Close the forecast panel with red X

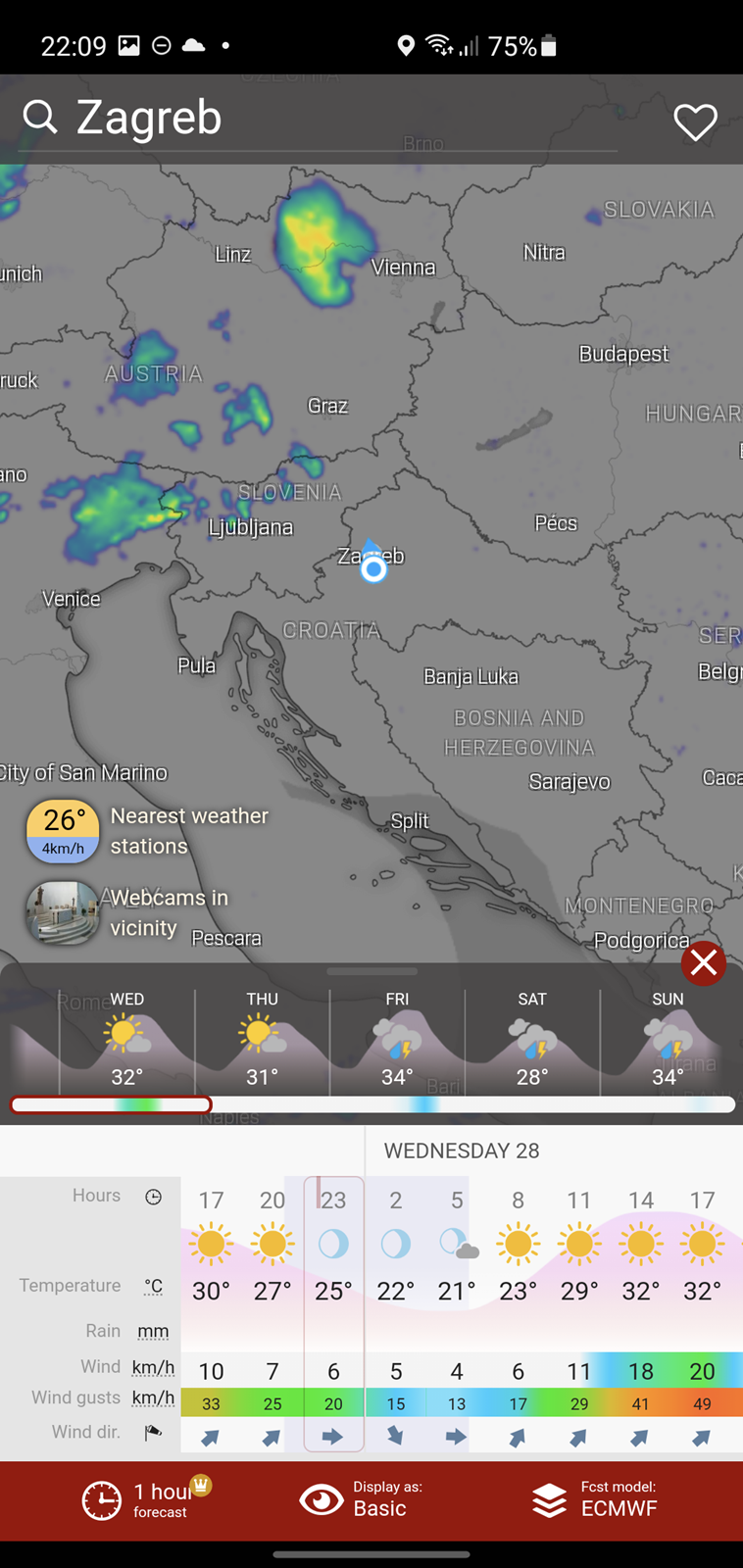click(x=704, y=963)
